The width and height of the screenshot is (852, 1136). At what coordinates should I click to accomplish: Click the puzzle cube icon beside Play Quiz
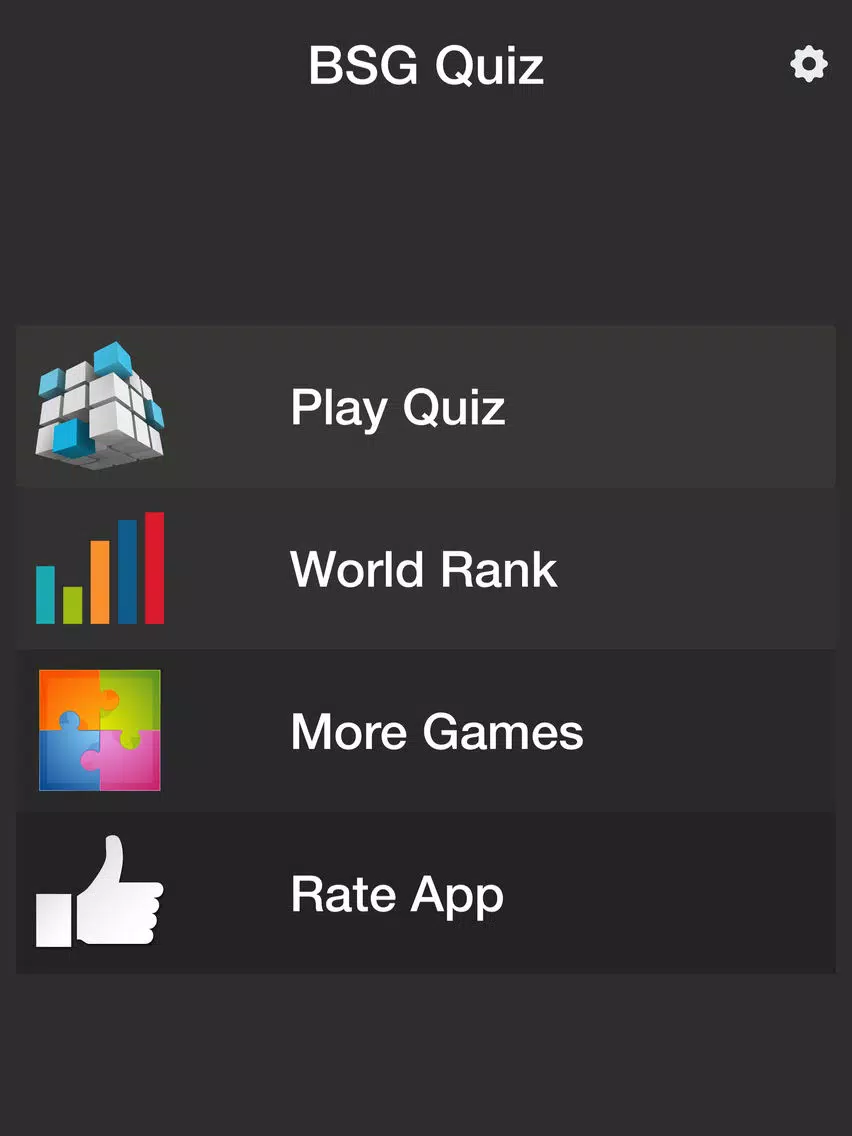pyautogui.click(x=100, y=405)
